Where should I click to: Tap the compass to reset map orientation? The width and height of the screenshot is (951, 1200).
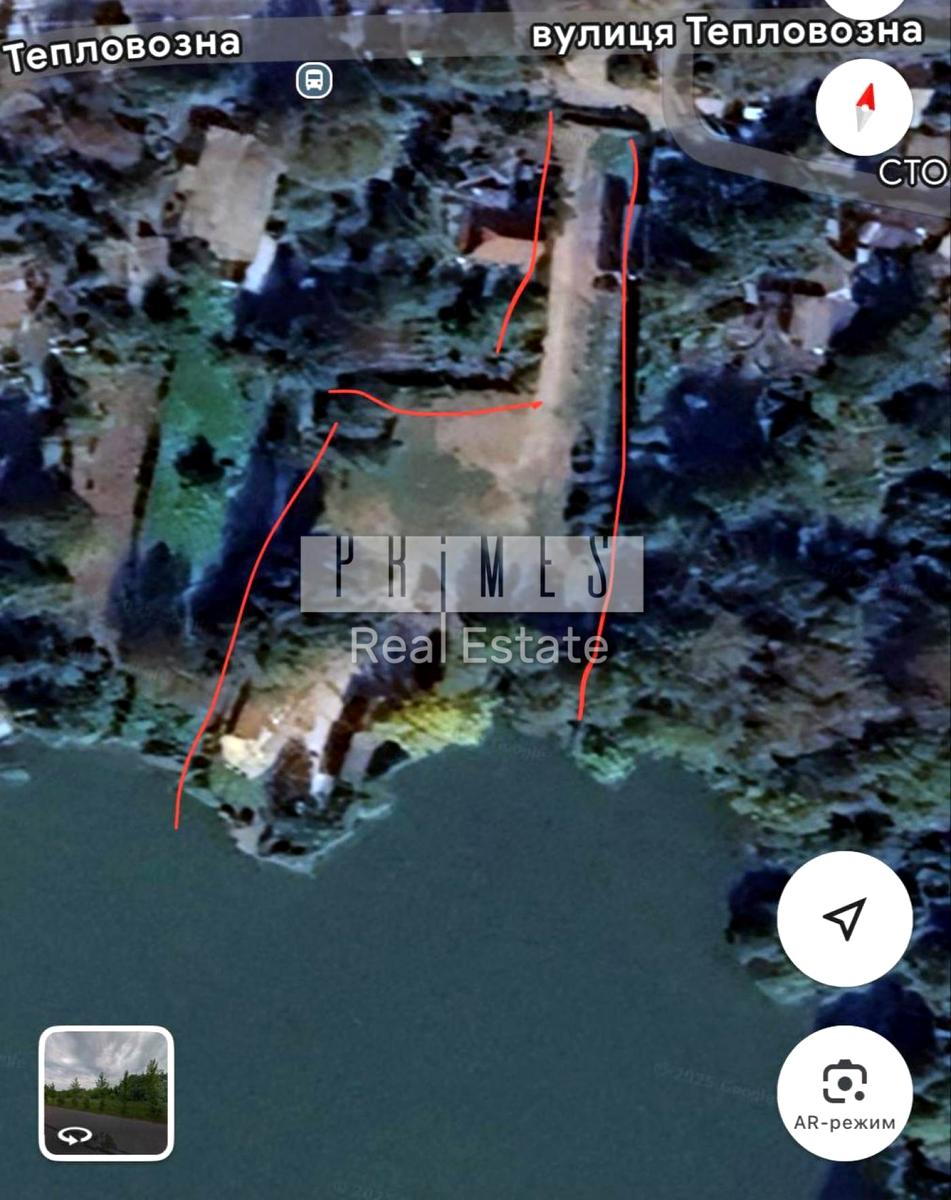click(x=864, y=107)
